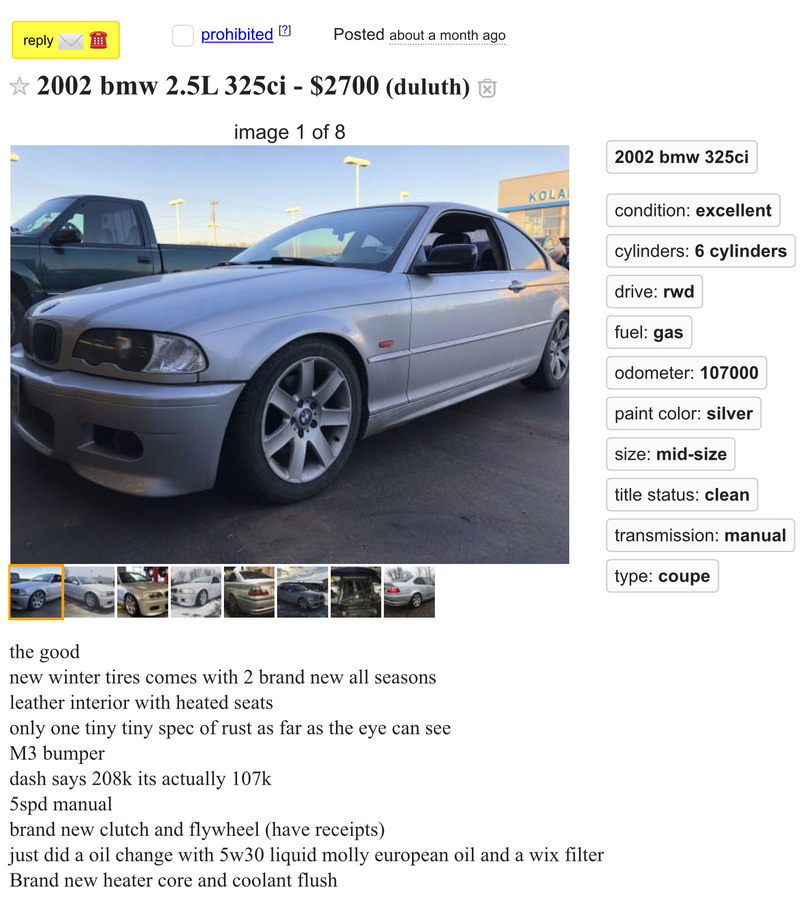Select the sixth photo thumbnail

tap(302, 592)
